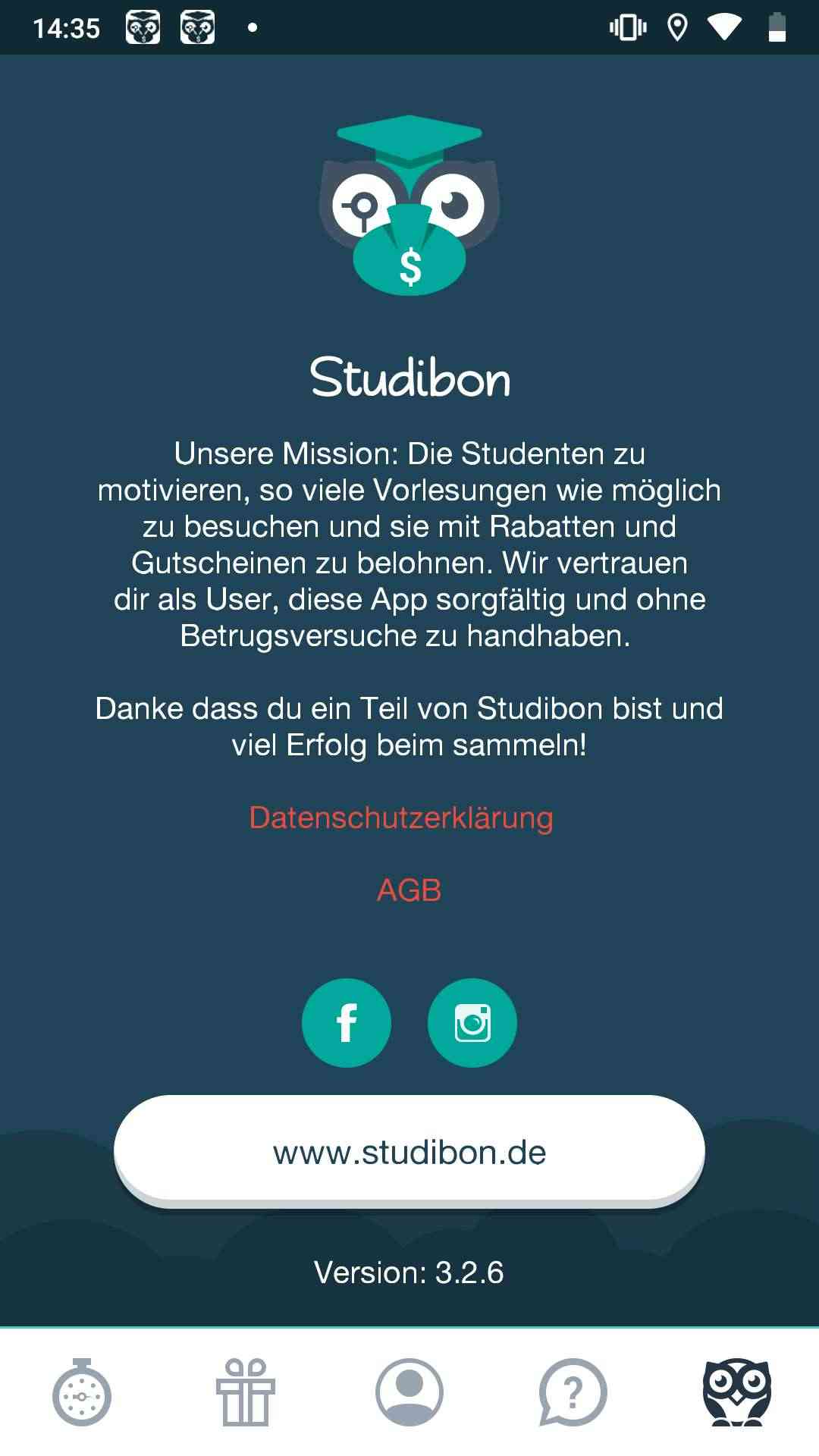Open the user profile tab
Viewport: 819px width, 1456px height.
409,1392
